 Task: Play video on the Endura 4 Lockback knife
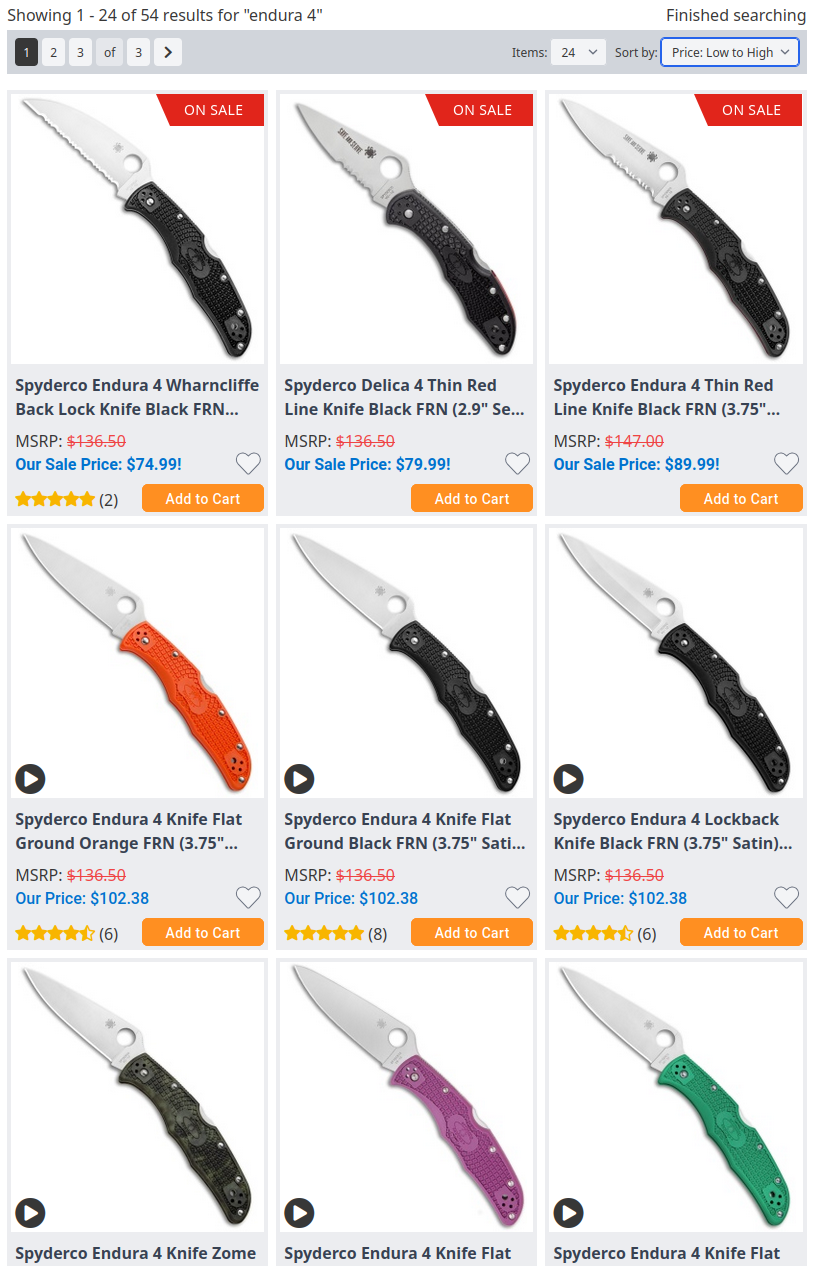tap(568, 779)
